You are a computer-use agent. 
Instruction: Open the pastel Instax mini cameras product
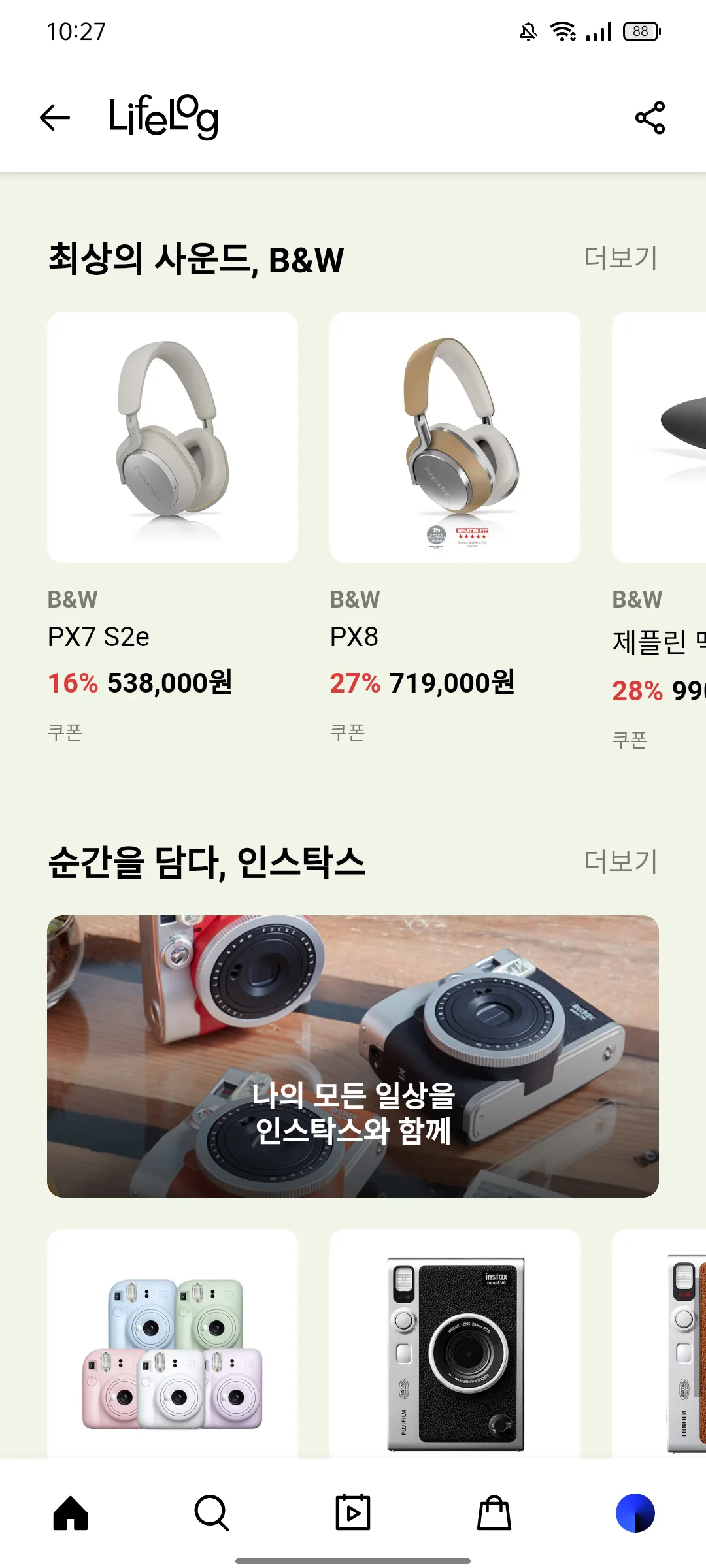pos(173,1346)
